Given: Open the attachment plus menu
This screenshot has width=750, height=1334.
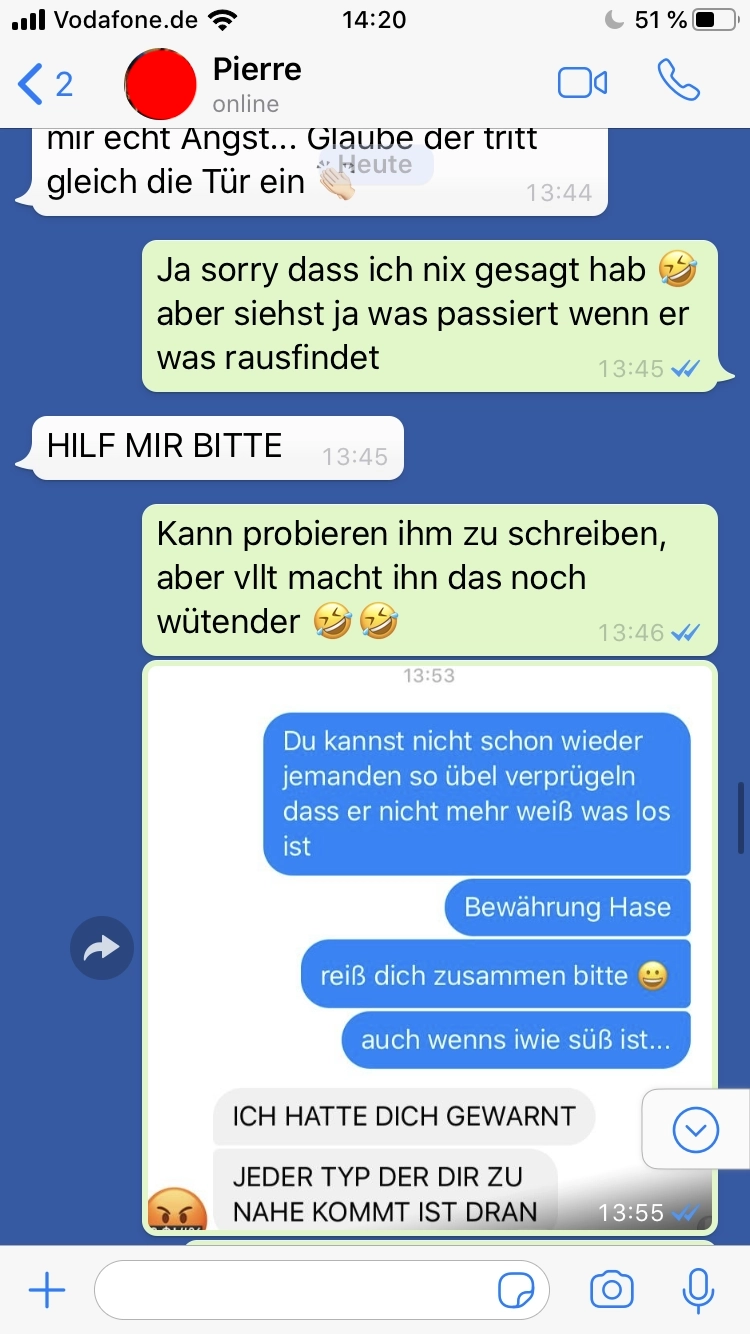Looking at the screenshot, I should (47, 1291).
